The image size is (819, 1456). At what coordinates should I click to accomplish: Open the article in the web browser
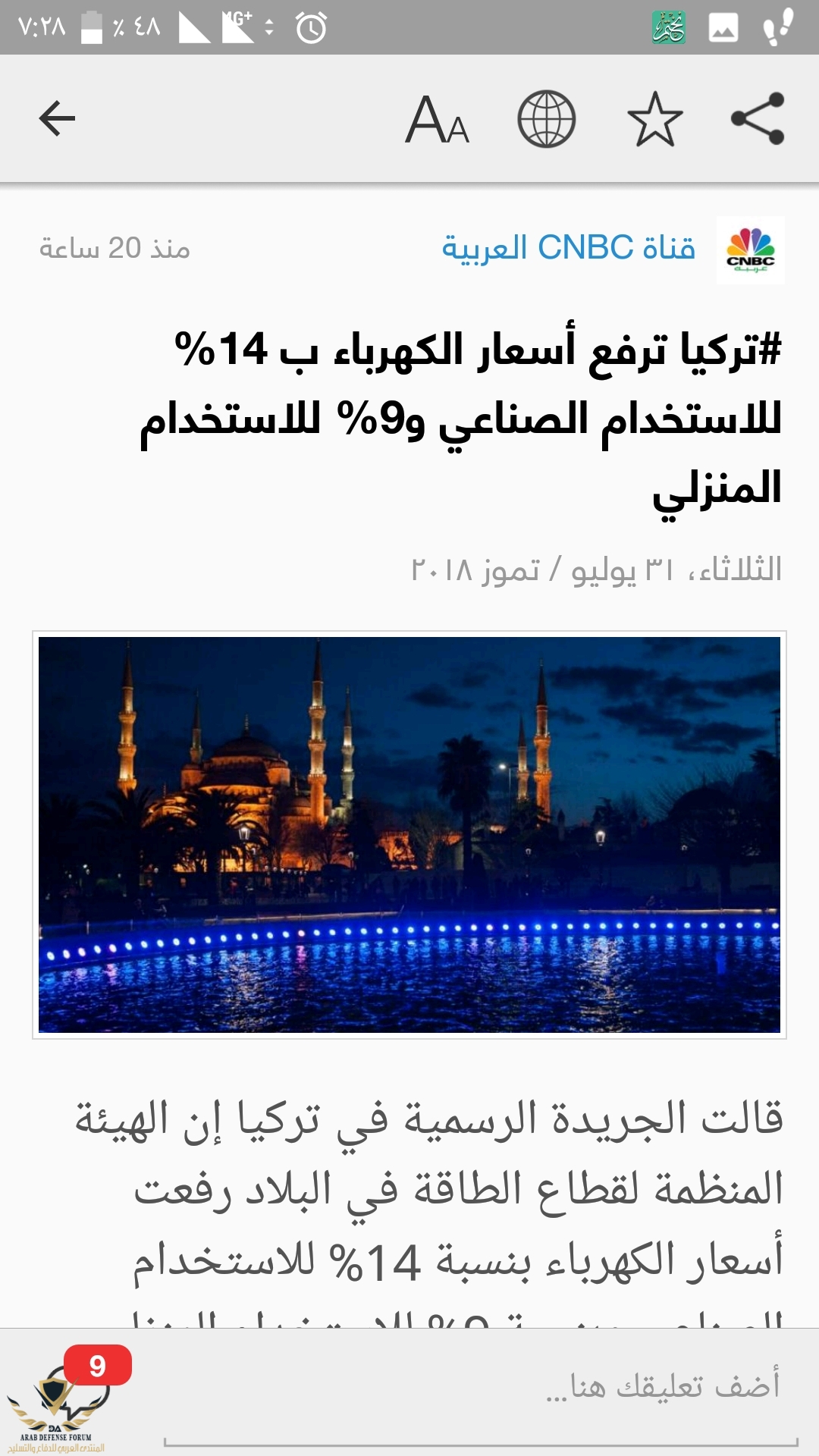click(x=546, y=119)
